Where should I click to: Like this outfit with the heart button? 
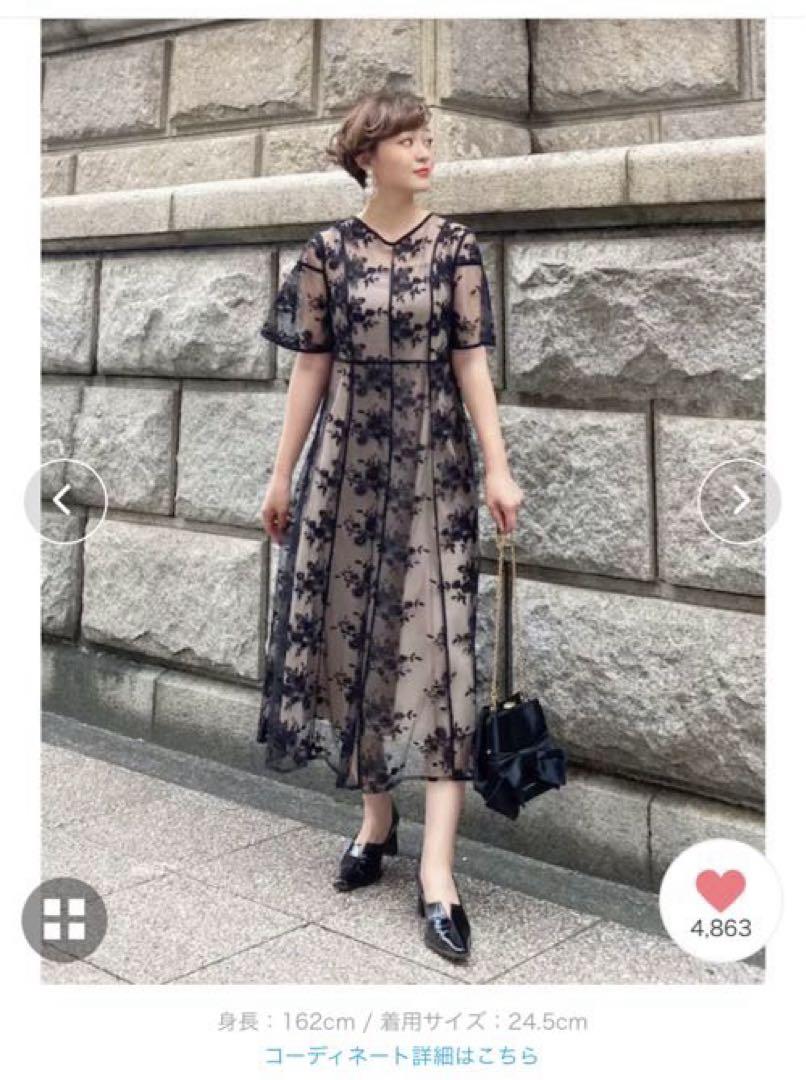(x=720, y=900)
